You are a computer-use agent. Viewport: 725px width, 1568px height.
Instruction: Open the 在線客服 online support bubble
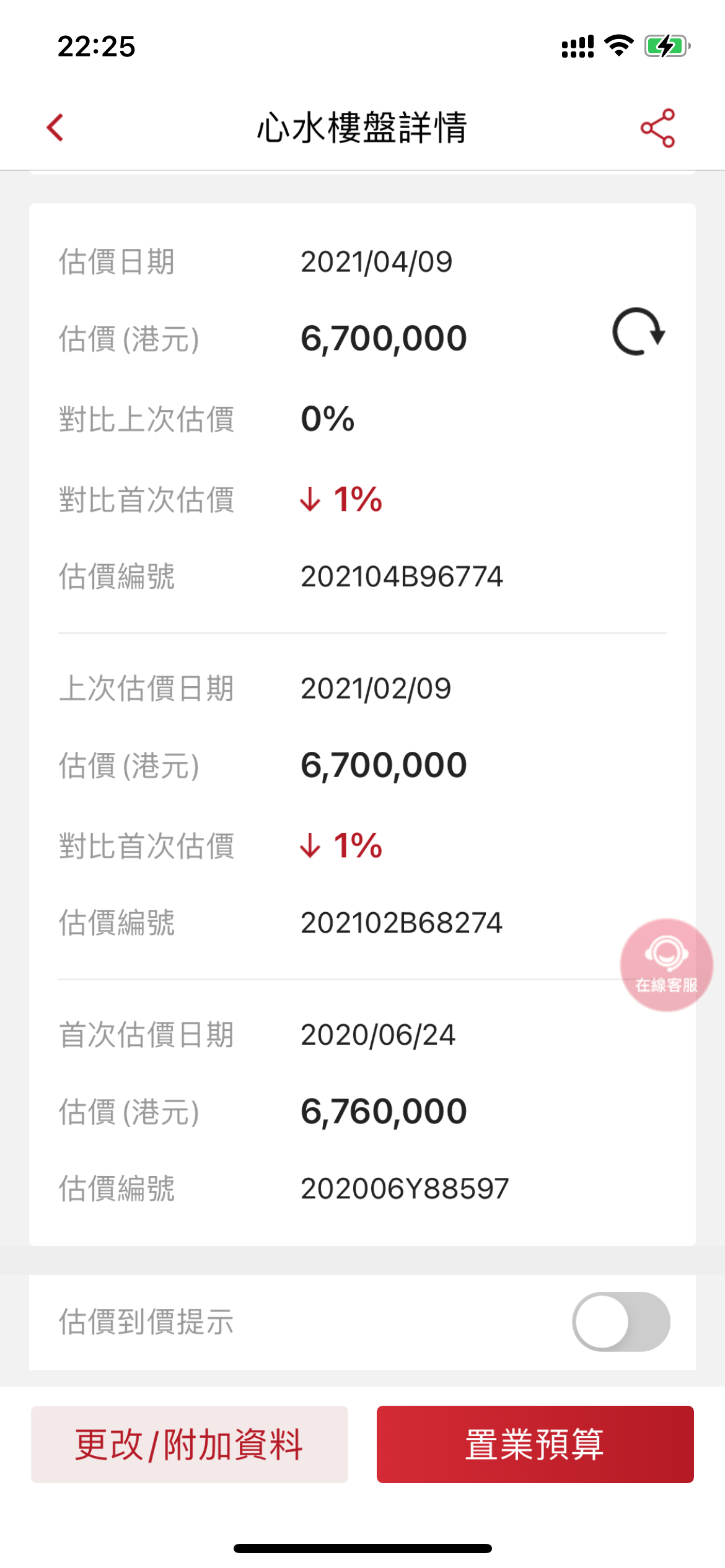click(x=666, y=965)
